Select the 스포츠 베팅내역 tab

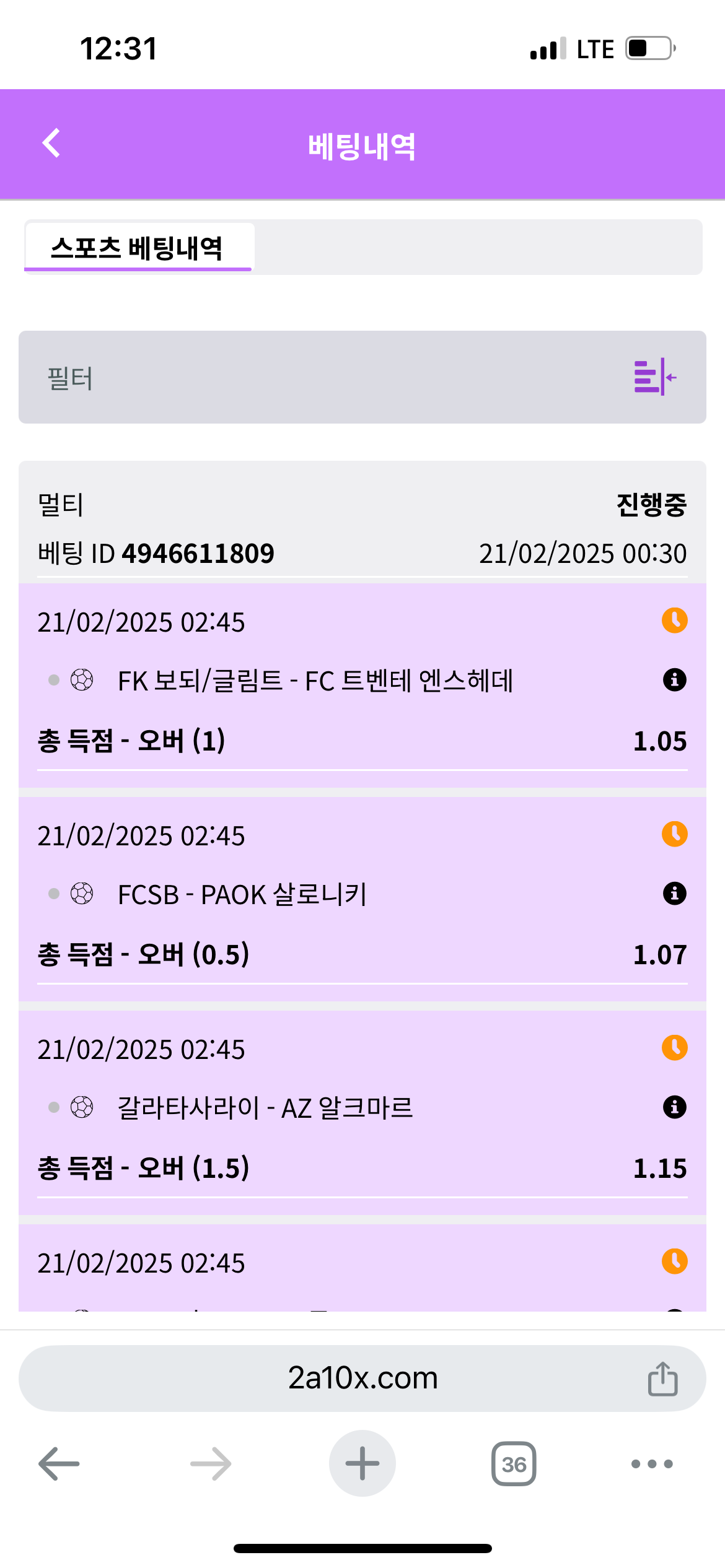tap(138, 248)
